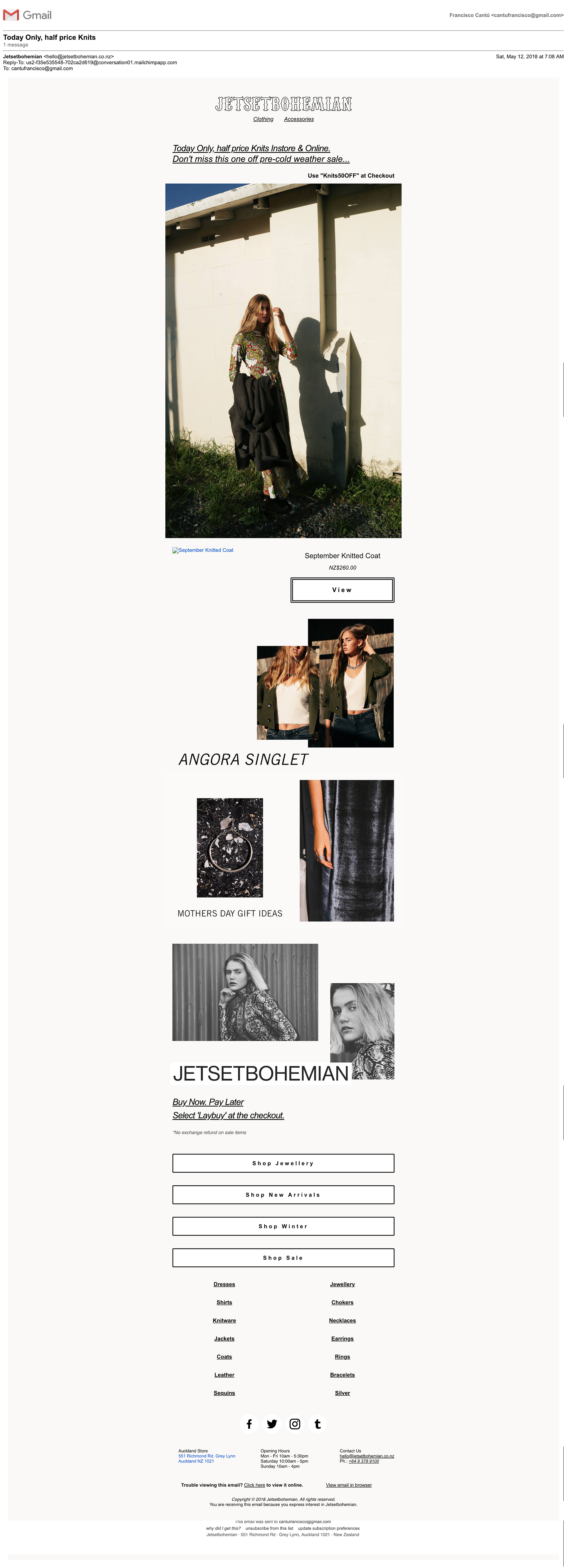This screenshot has width=564, height=1568.
Task: Open the Twitter profile icon
Action: tap(272, 1424)
